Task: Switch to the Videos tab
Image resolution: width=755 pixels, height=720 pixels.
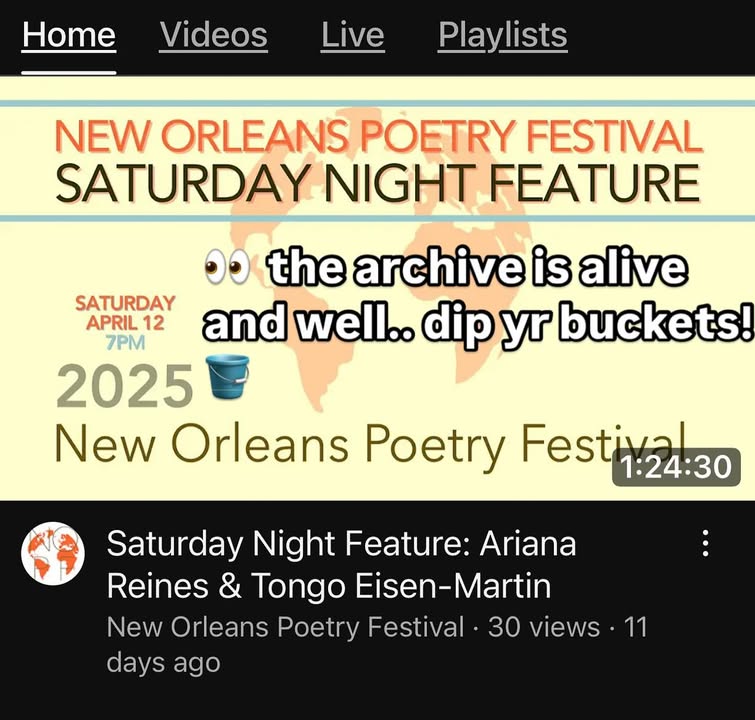Action: click(213, 36)
